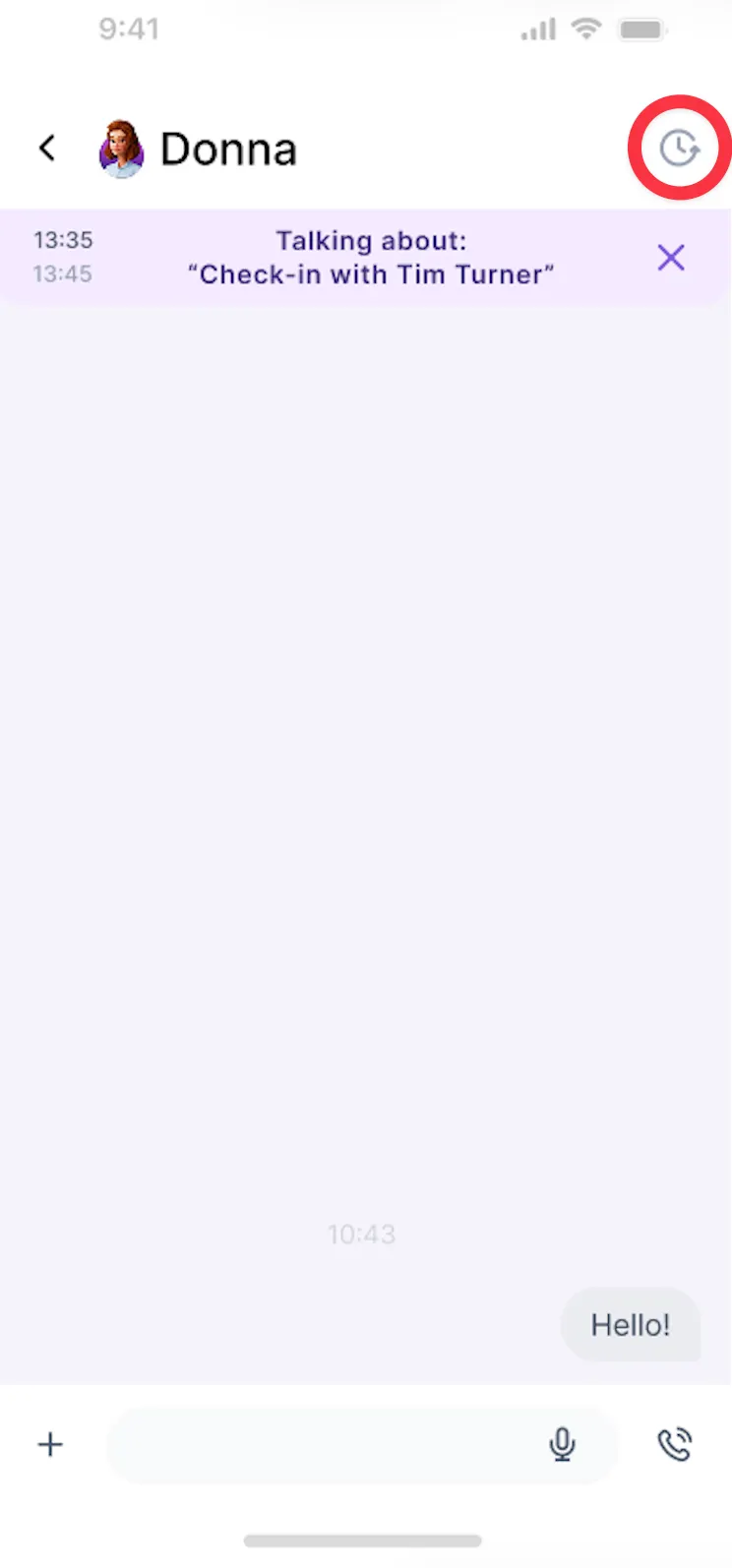Open Donna's profile from the header
Screen dimensions: 732x1568
(x=197, y=150)
